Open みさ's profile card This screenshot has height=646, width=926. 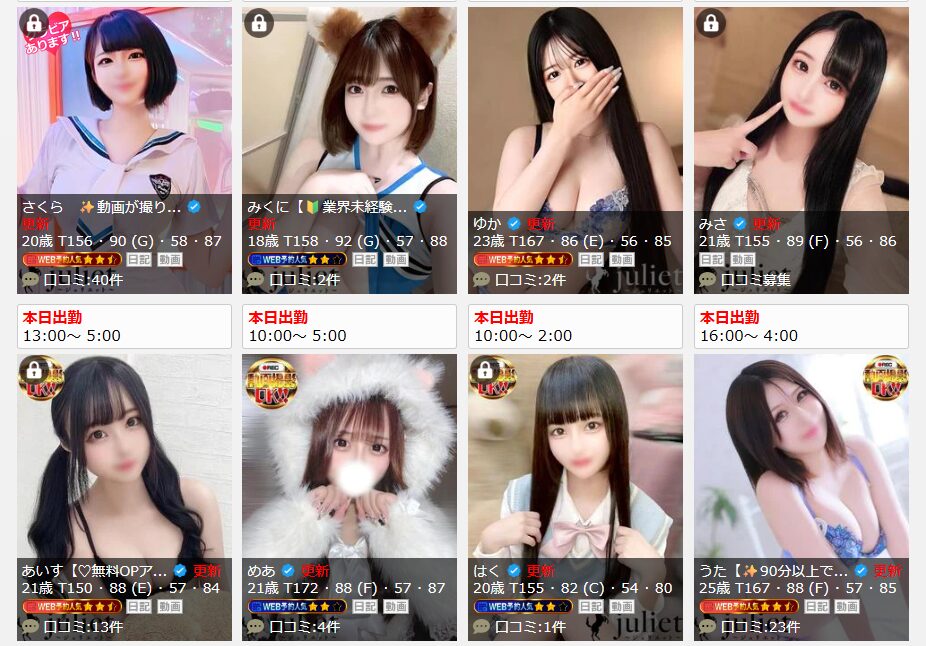click(801, 110)
